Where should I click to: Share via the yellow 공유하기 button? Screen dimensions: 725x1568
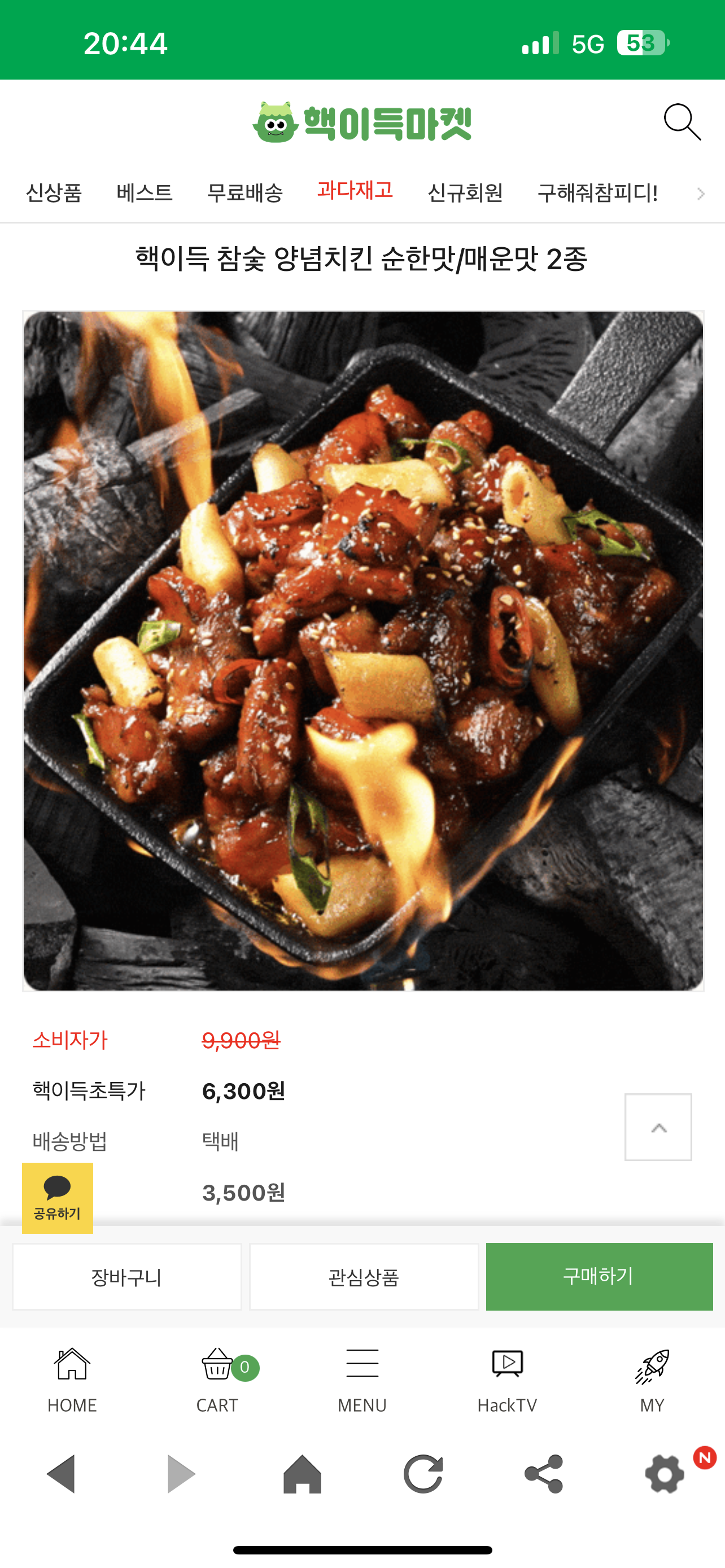tap(57, 1198)
